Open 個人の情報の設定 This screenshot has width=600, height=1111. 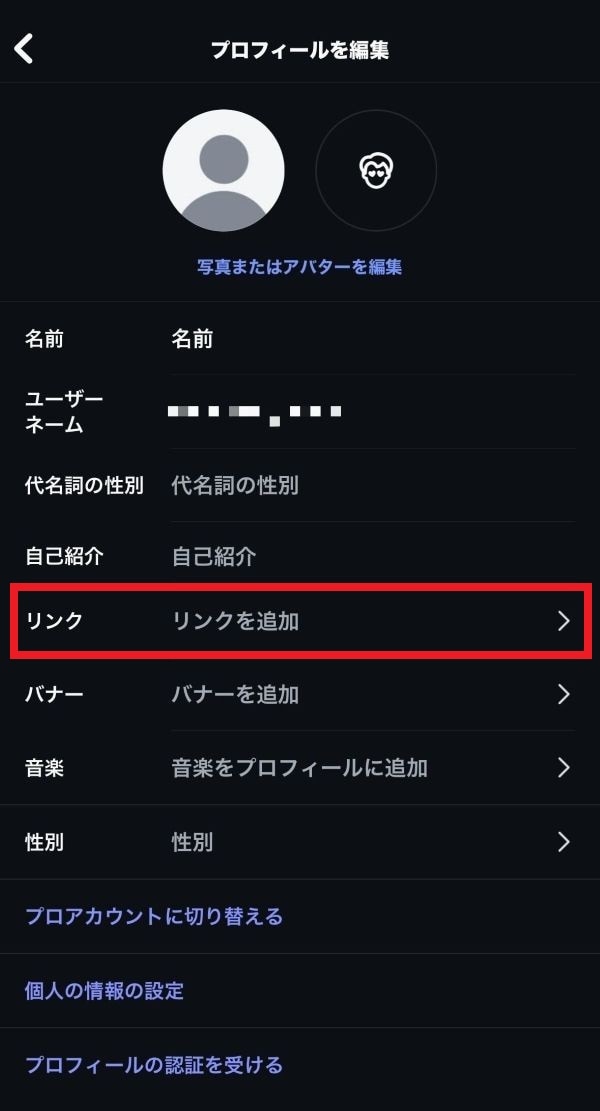105,991
